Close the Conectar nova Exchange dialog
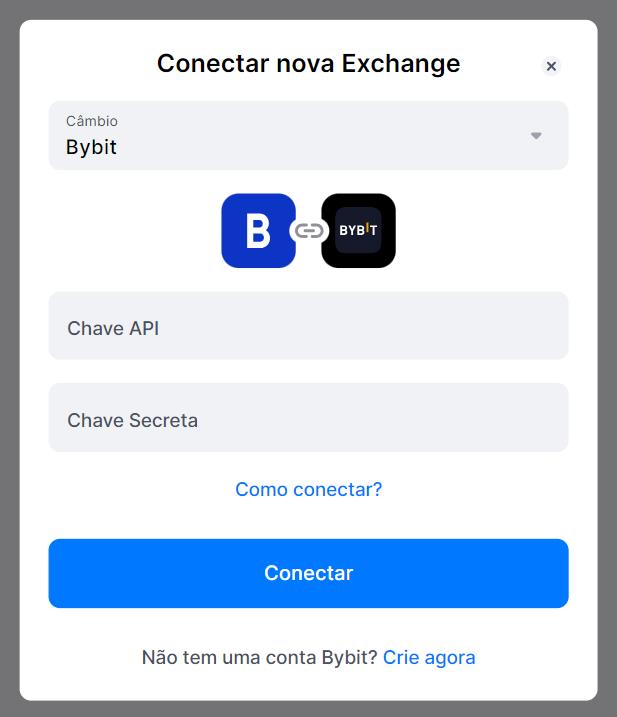The image size is (617, 717). [x=551, y=66]
